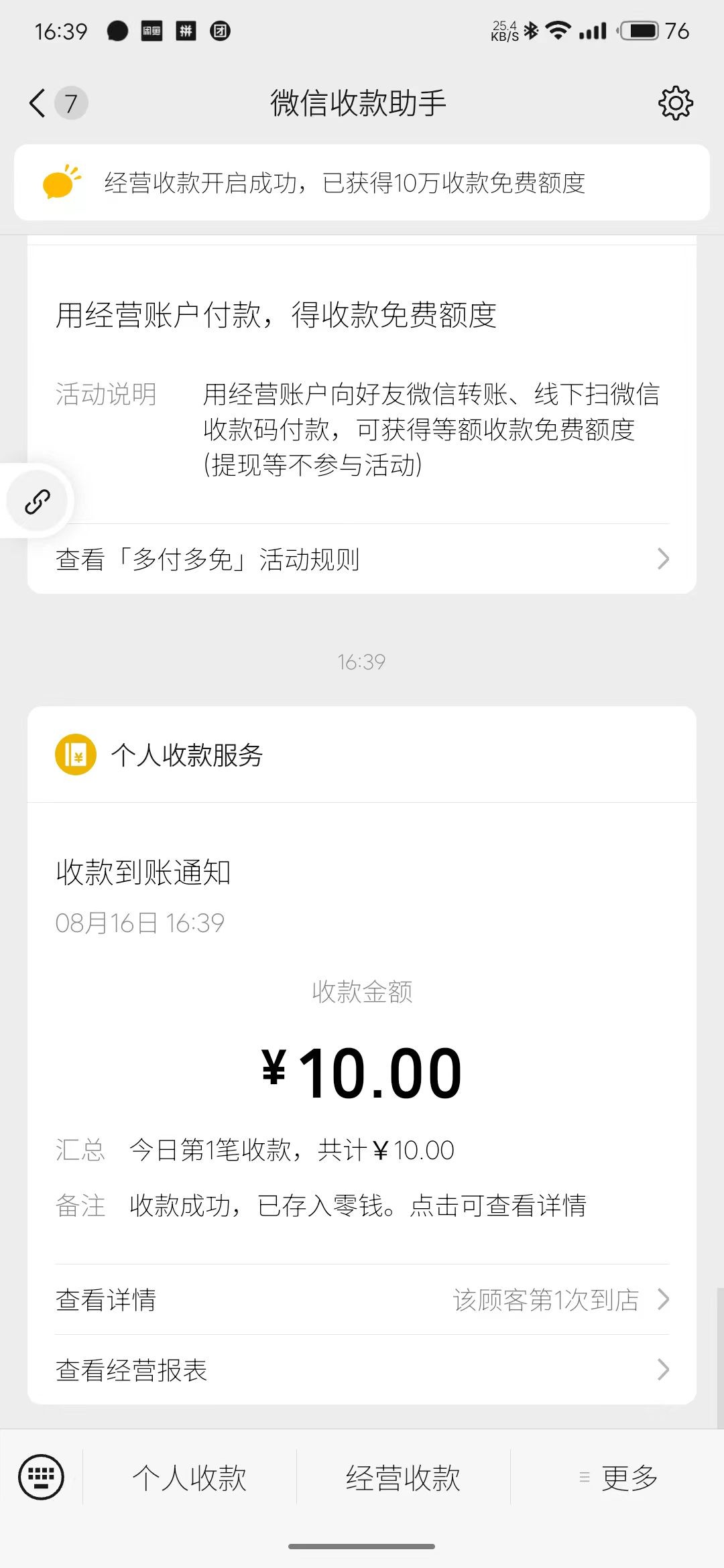Switch to keyboard input mode
Screen dimensions: 724x1568
pyautogui.click(x=42, y=1477)
